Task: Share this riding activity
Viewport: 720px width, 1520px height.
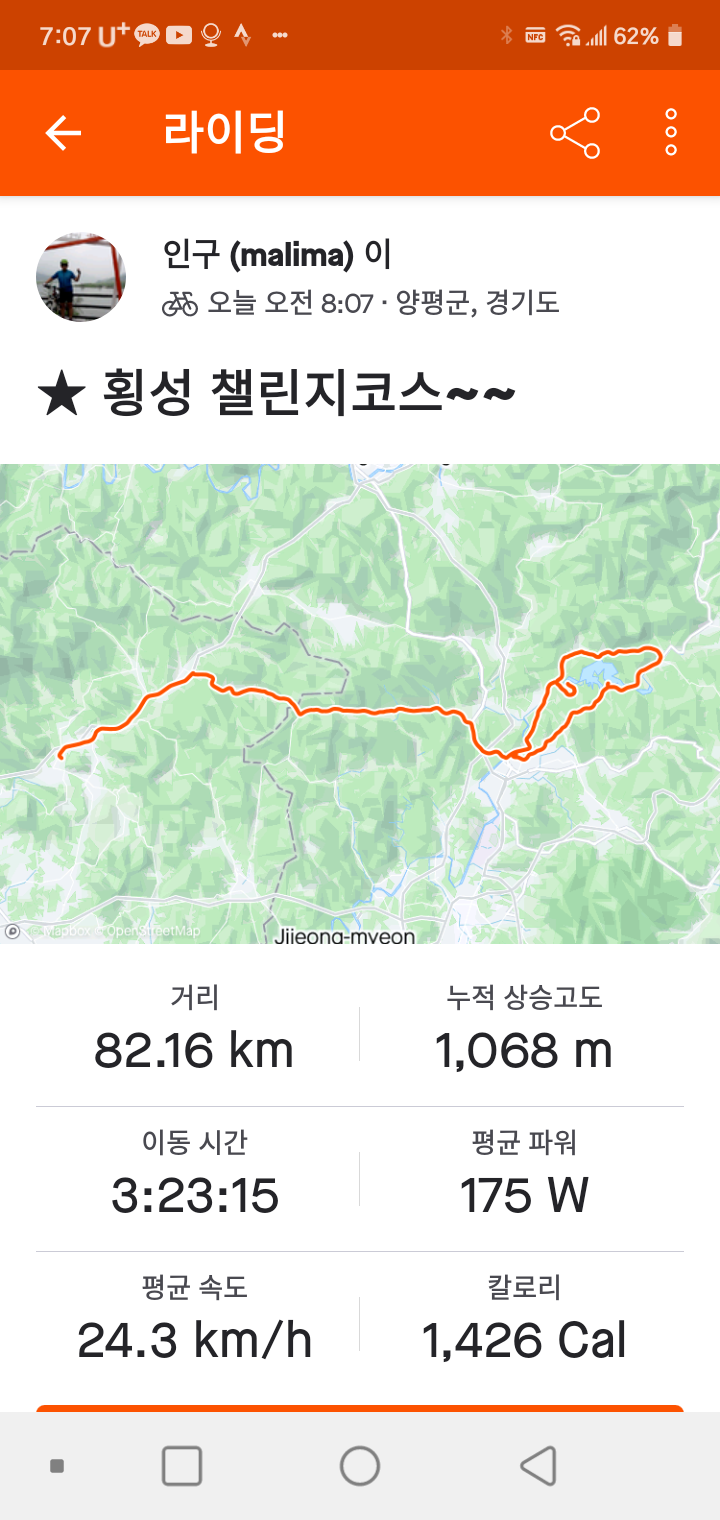Action: pyautogui.click(x=575, y=133)
